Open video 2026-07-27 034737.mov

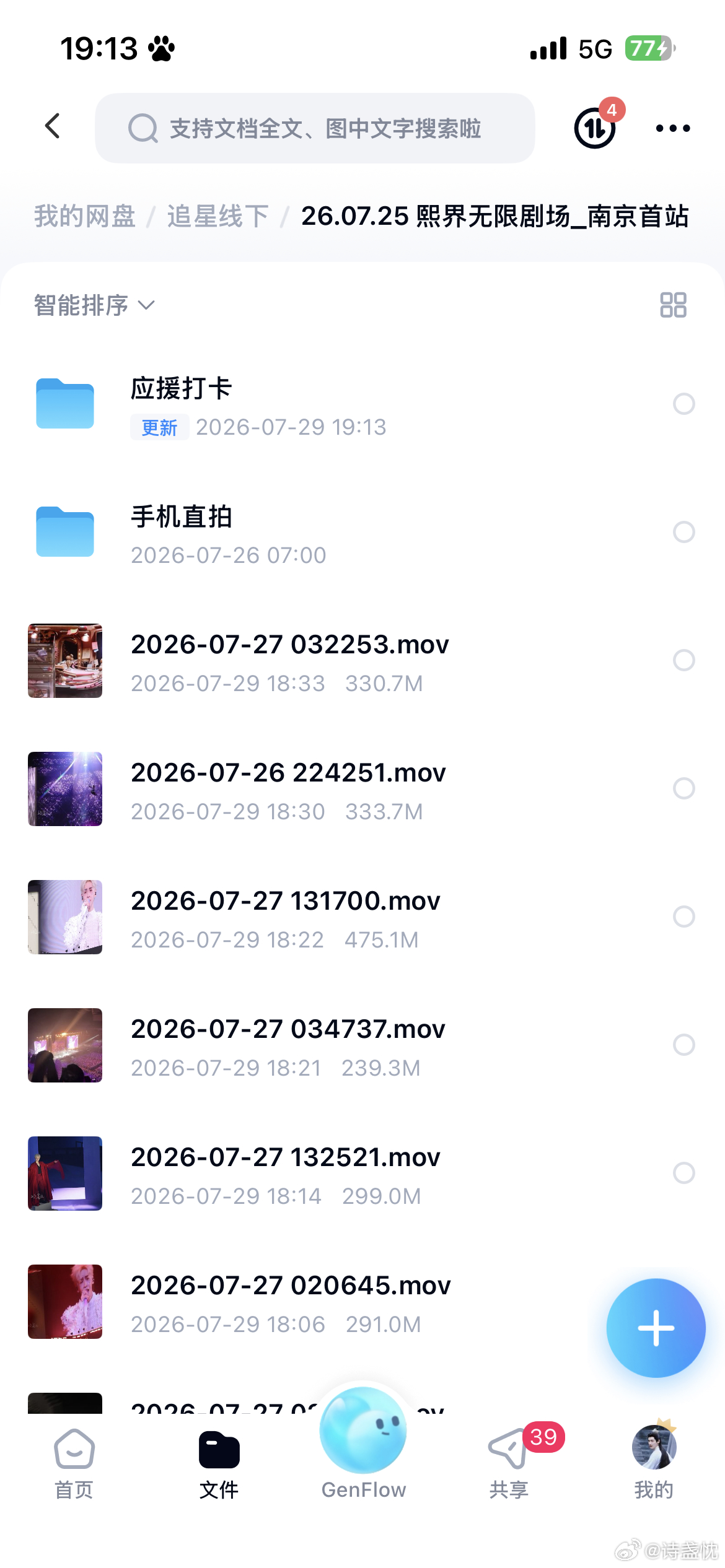[x=362, y=1045]
